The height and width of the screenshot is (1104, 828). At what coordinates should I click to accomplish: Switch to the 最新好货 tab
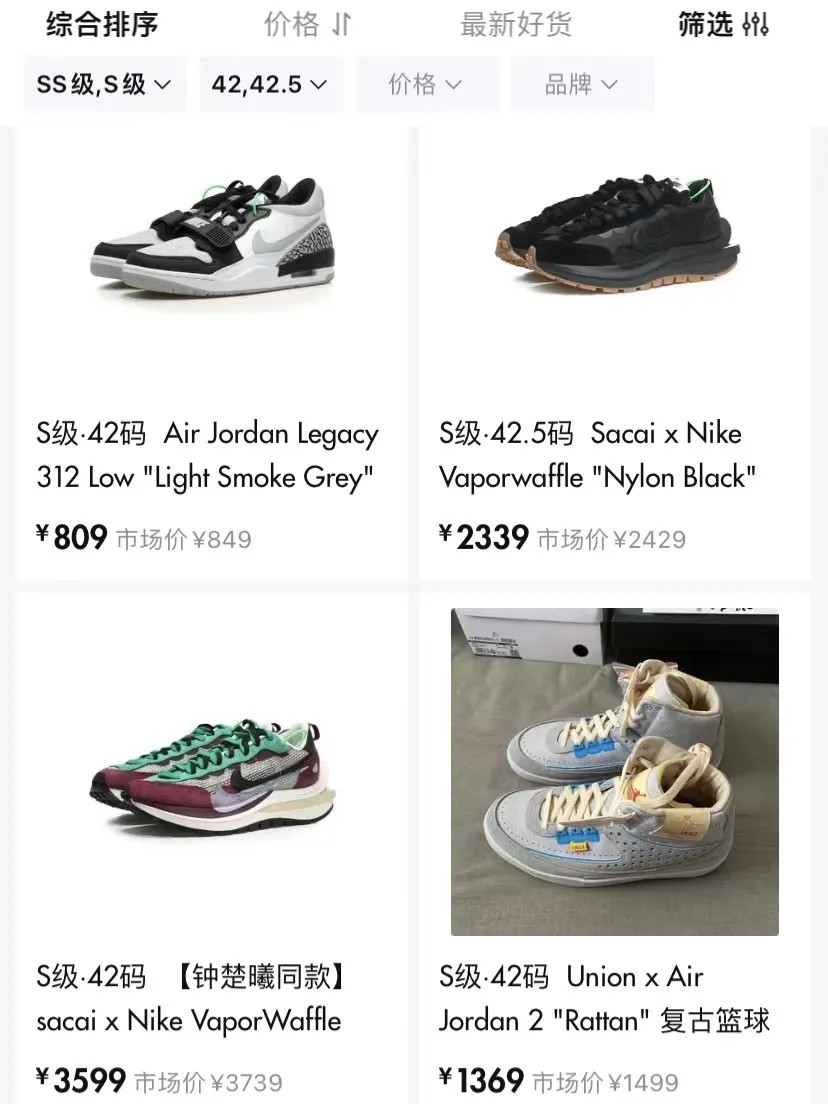[x=515, y=24]
